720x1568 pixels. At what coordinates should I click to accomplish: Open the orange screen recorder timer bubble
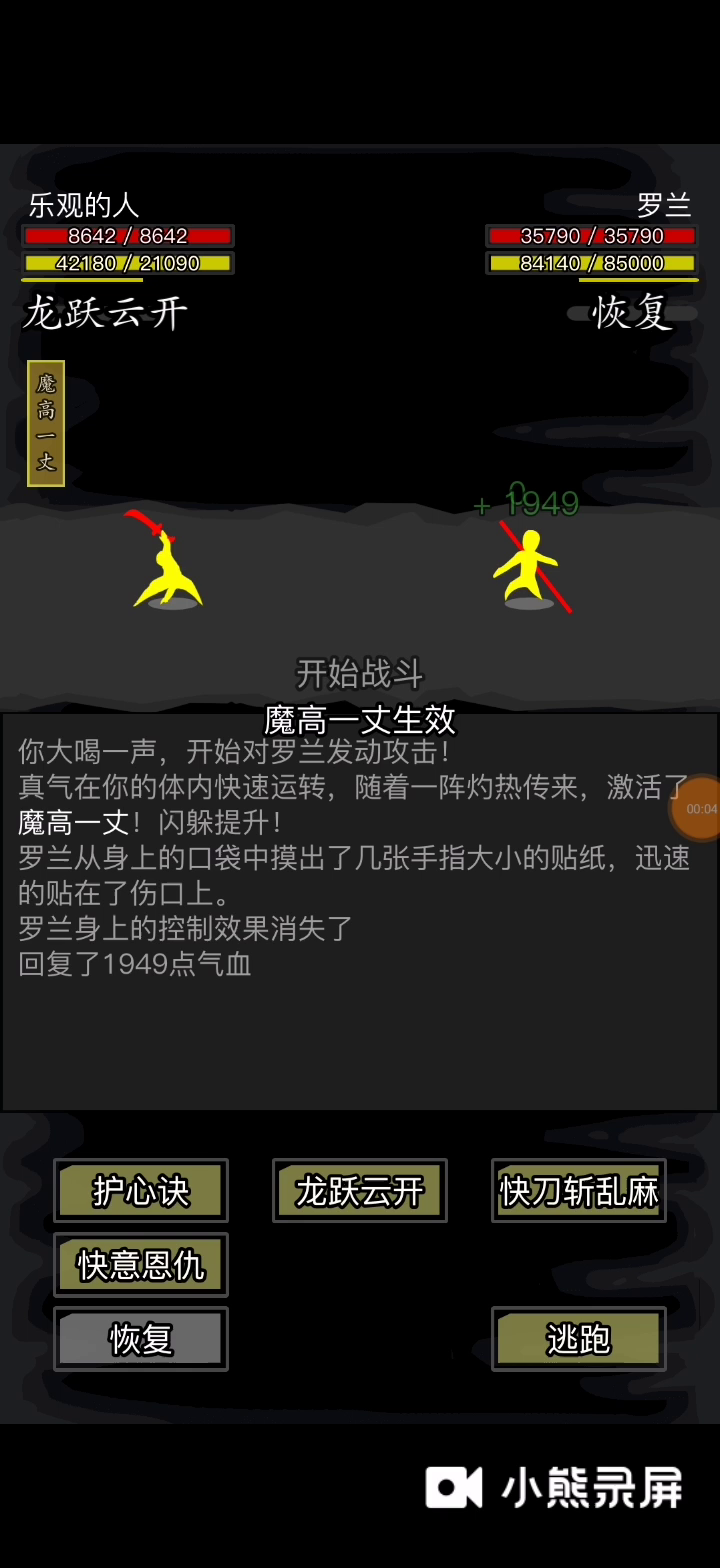point(698,808)
